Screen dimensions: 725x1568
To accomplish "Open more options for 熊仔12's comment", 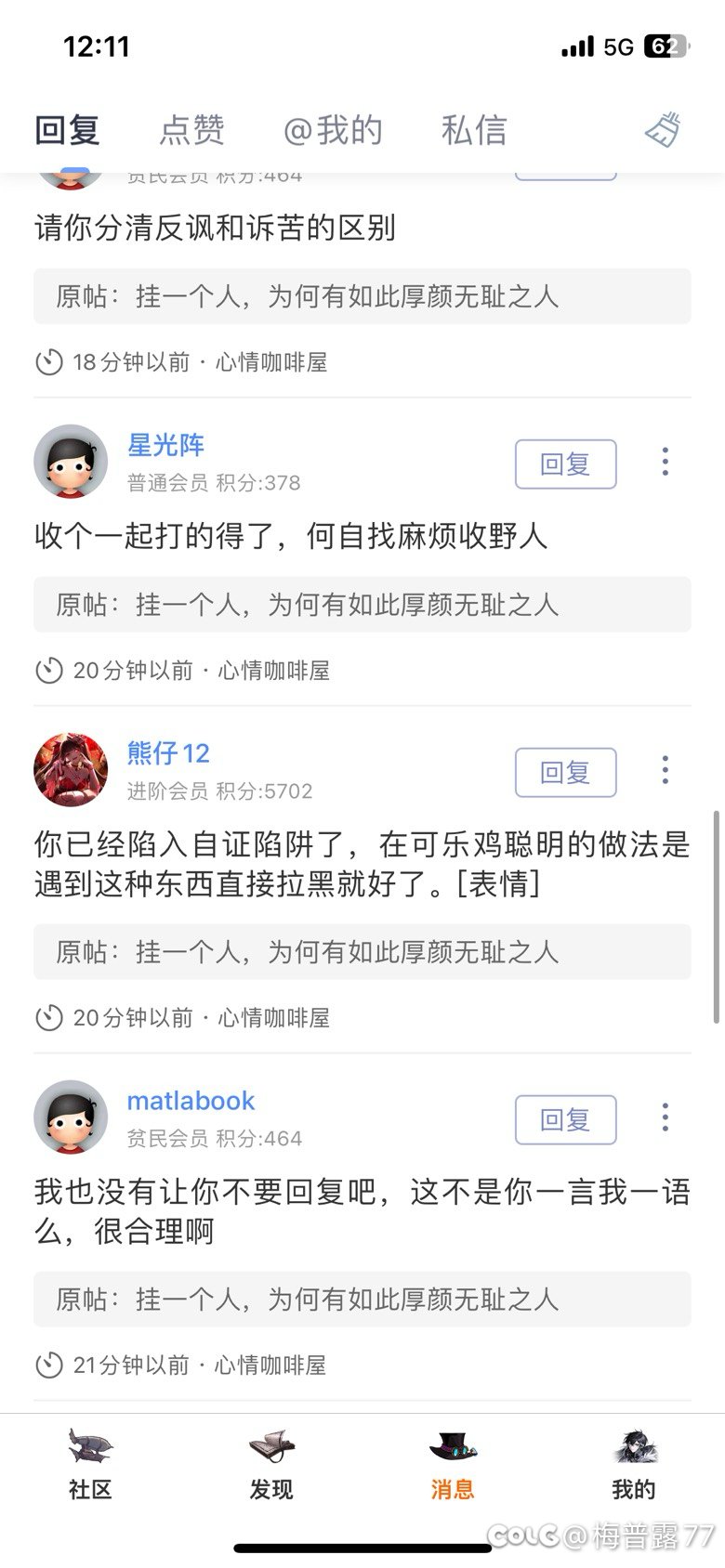I will coord(665,770).
